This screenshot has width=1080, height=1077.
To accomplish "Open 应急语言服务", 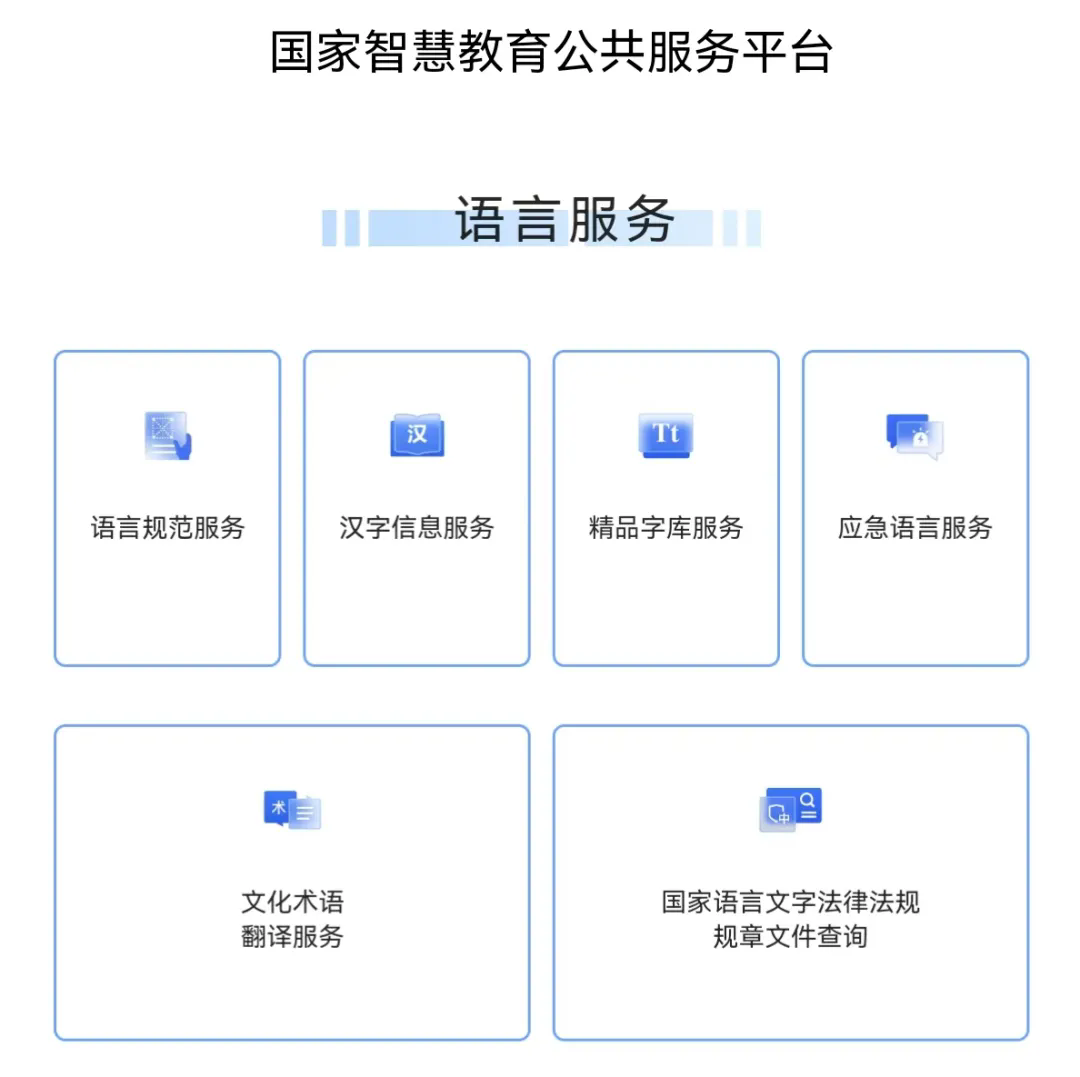I will (915, 507).
